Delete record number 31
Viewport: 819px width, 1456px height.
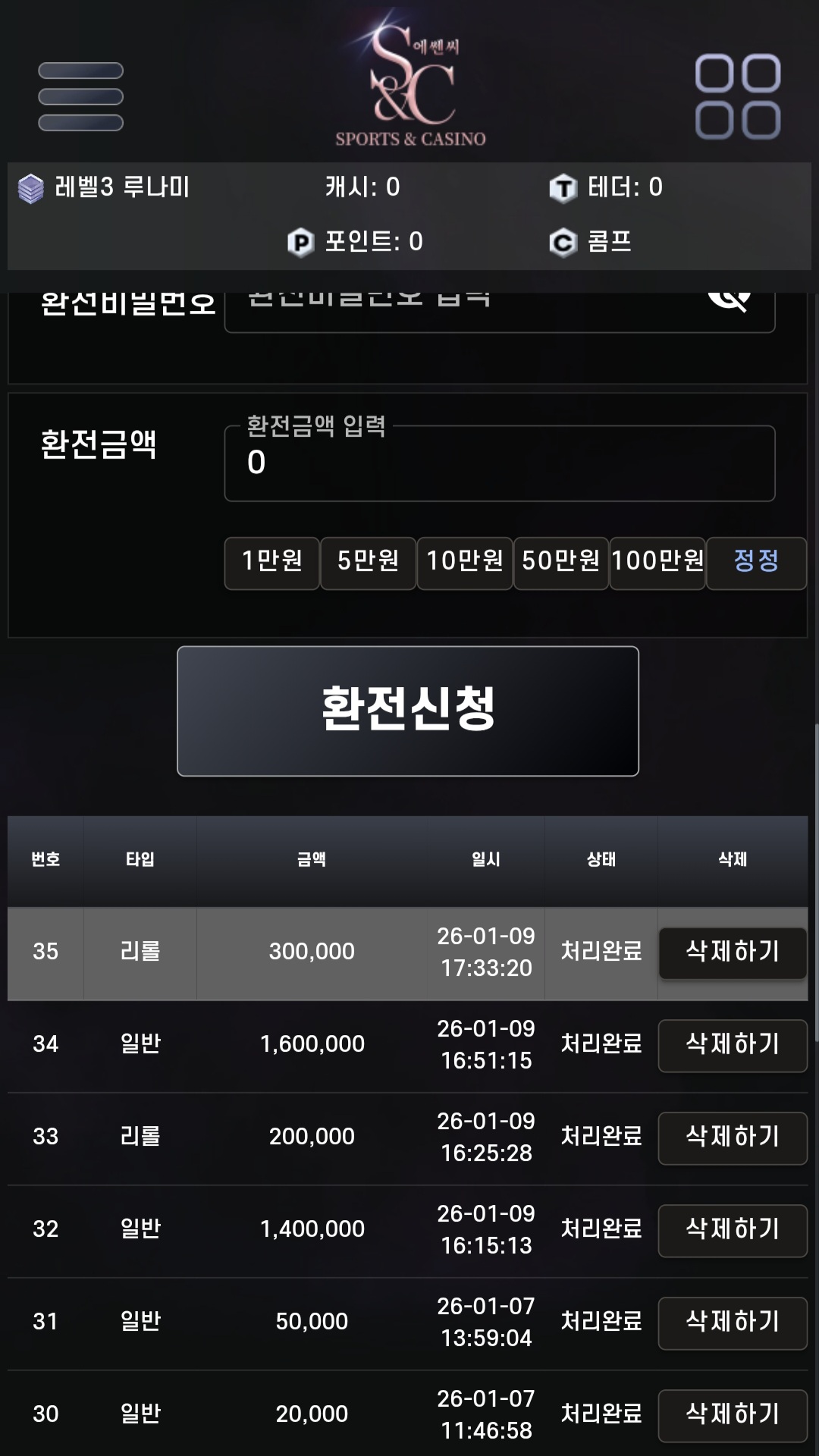(x=732, y=1323)
